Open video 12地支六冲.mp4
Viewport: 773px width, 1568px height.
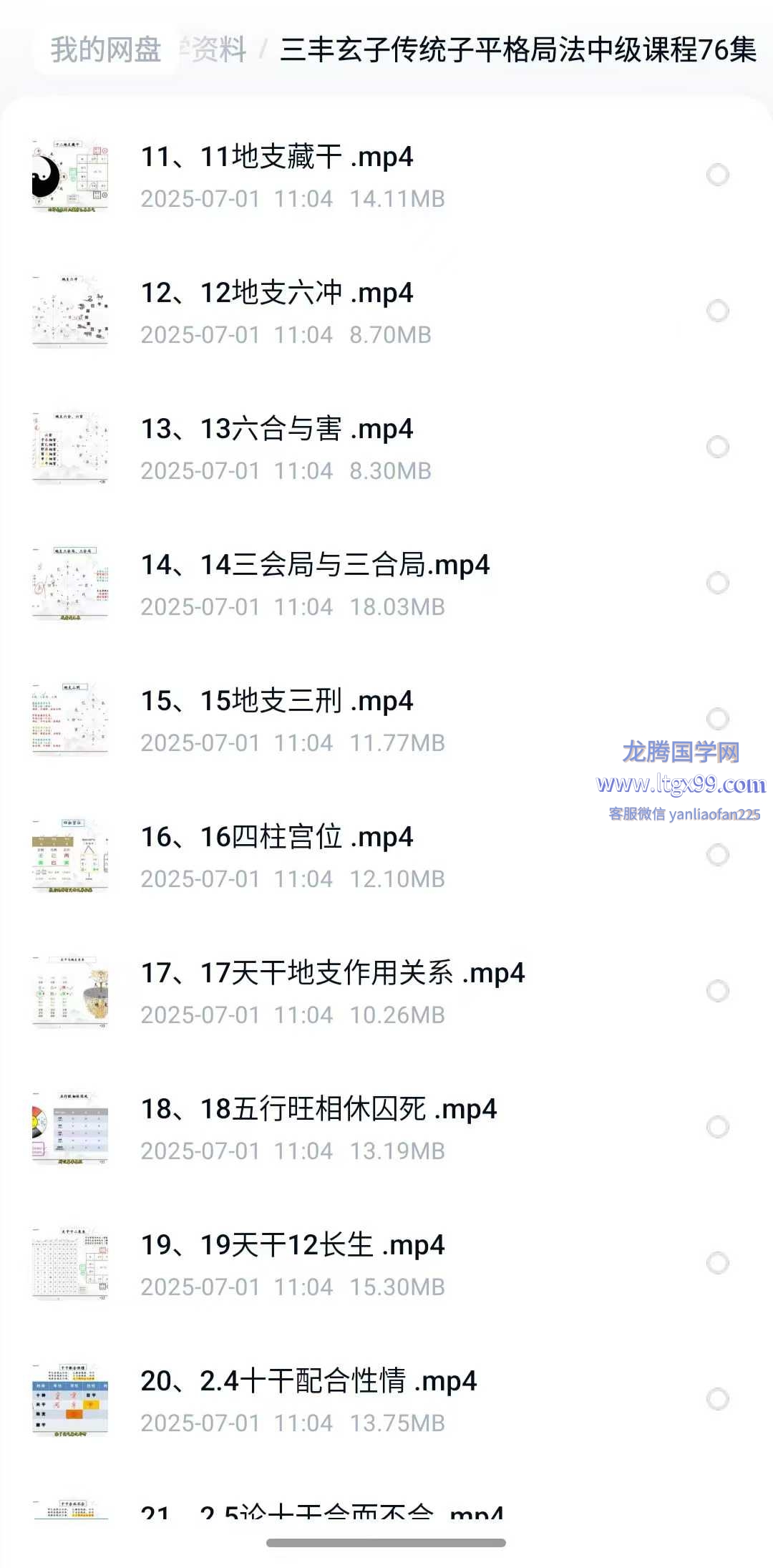click(277, 294)
